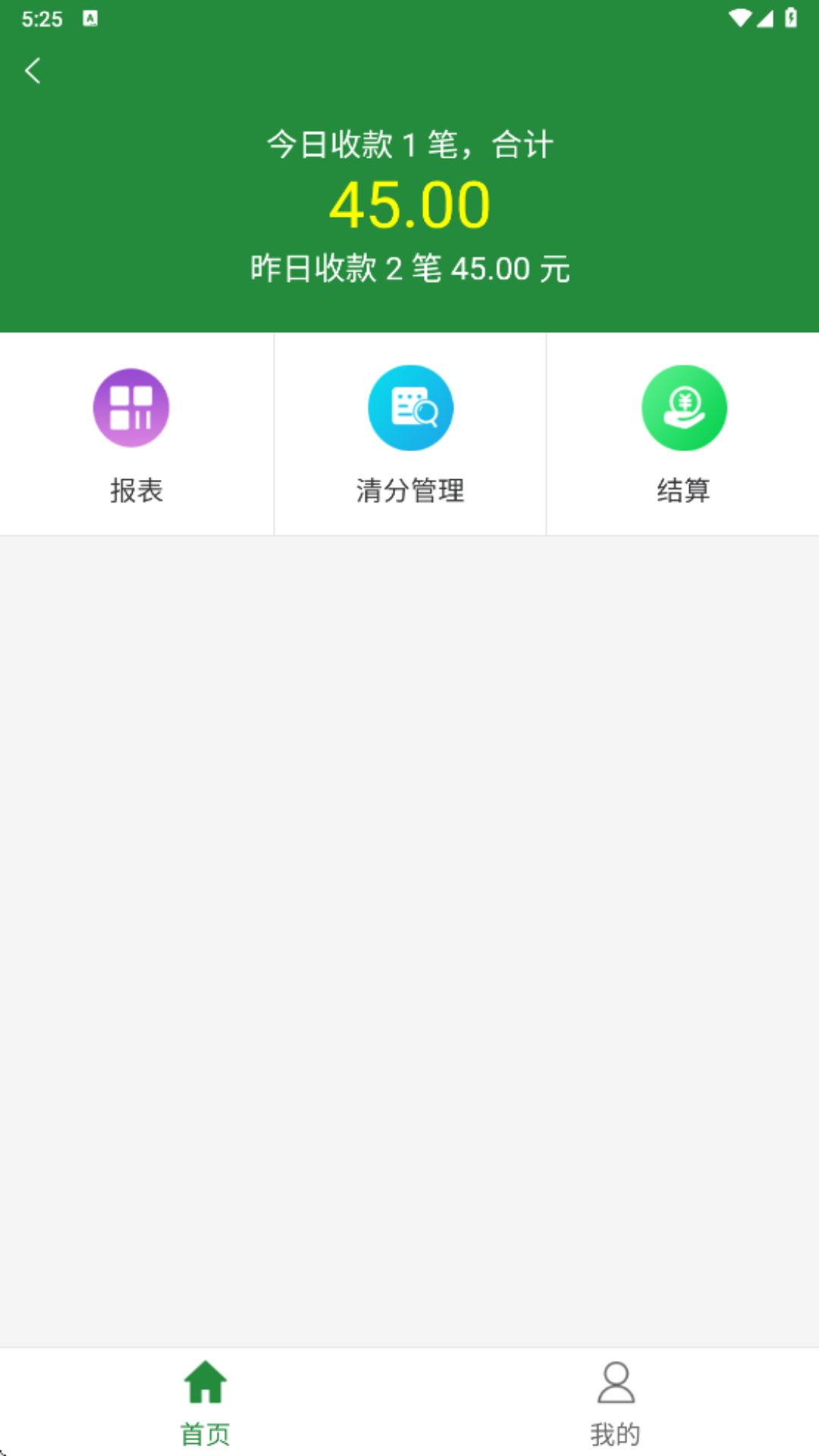
Task: Open the 结算 settlement section
Action: (683, 434)
